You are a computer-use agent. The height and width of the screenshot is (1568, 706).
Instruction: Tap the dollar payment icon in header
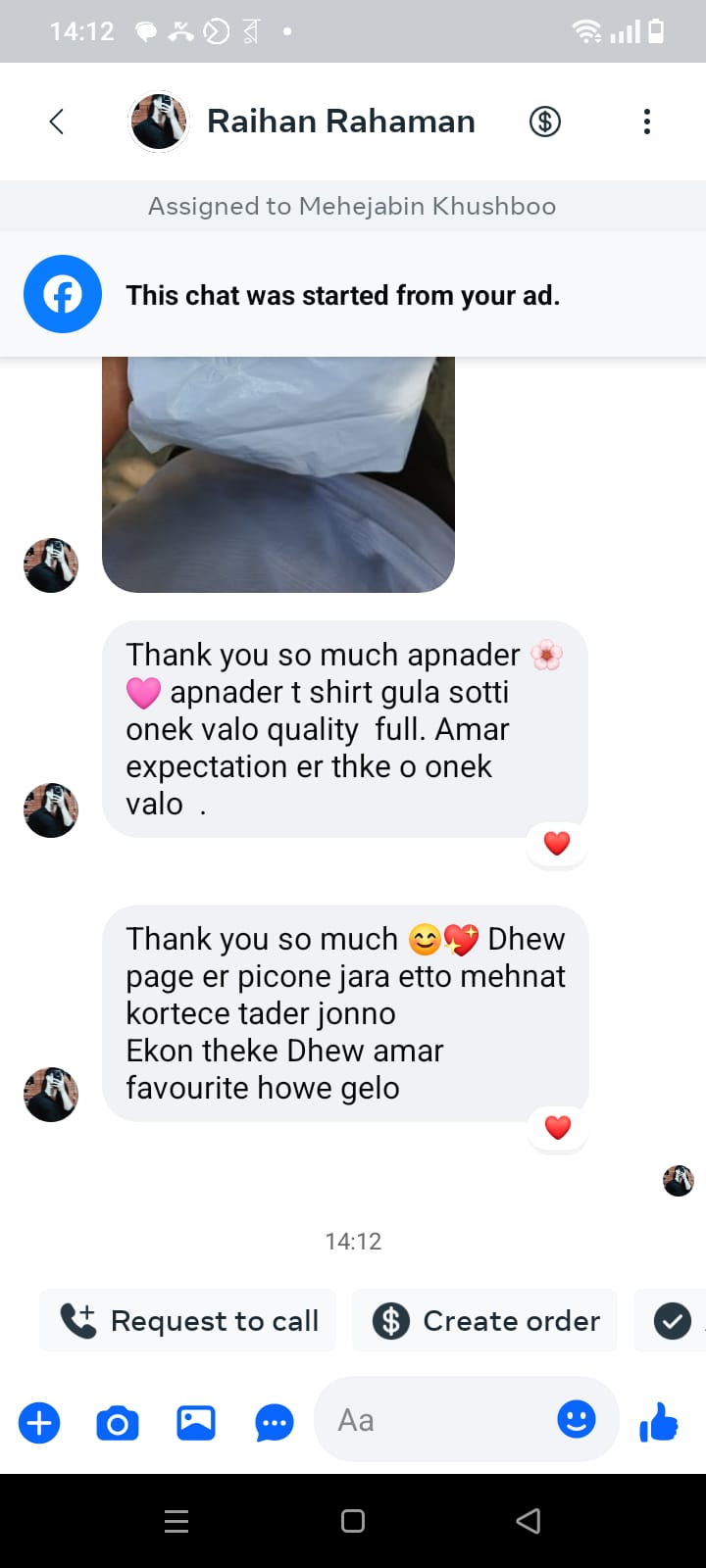pos(545,122)
